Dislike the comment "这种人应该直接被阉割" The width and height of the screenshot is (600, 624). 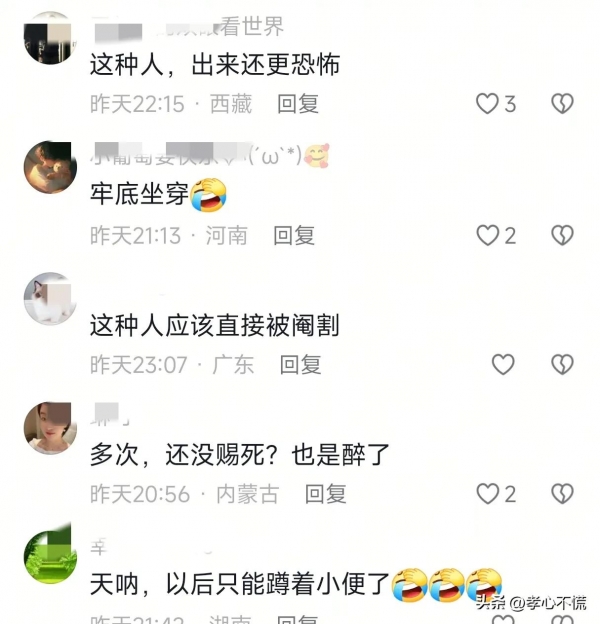(x=562, y=365)
